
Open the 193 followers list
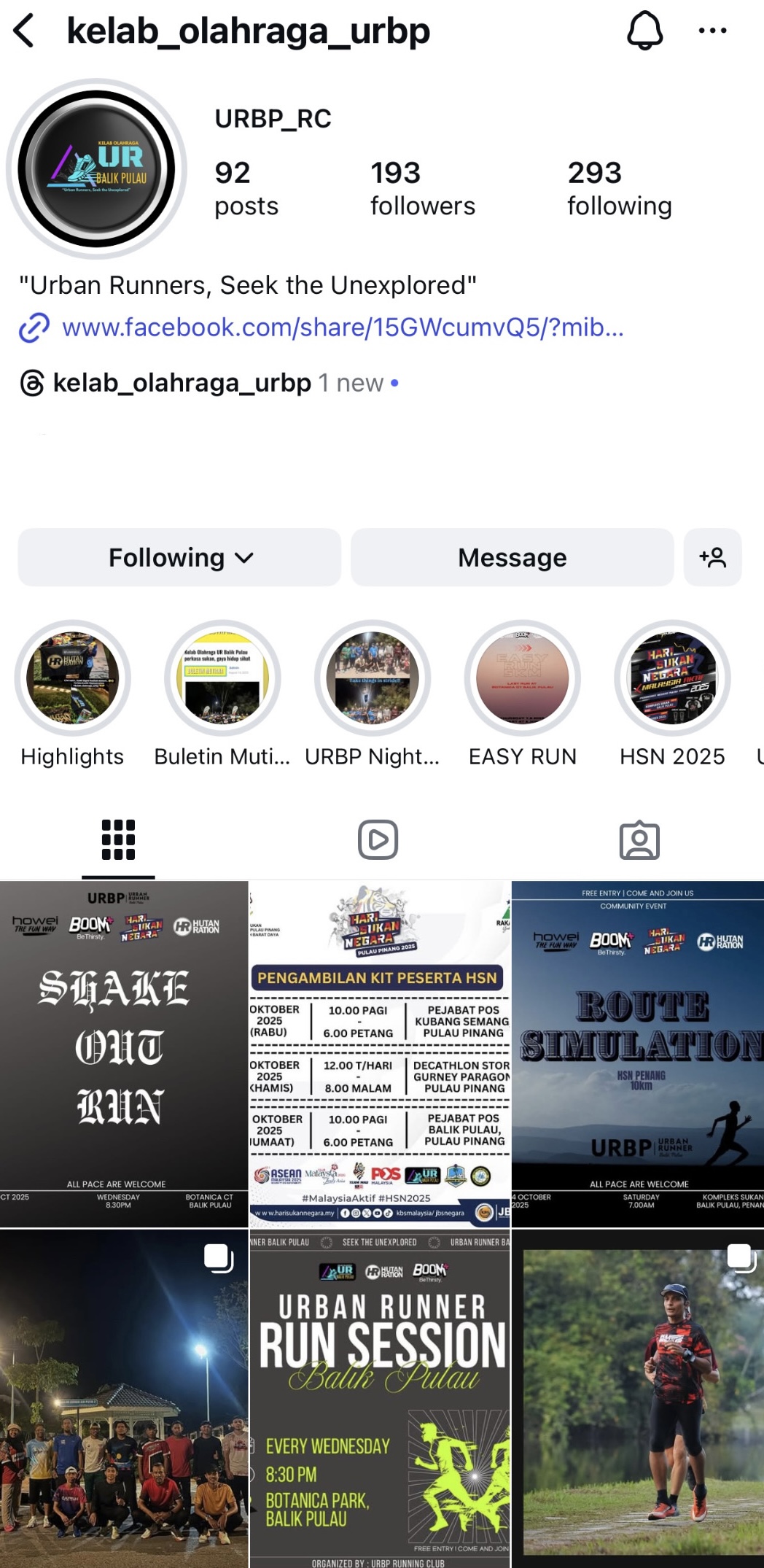pyautogui.click(x=422, y=188)
